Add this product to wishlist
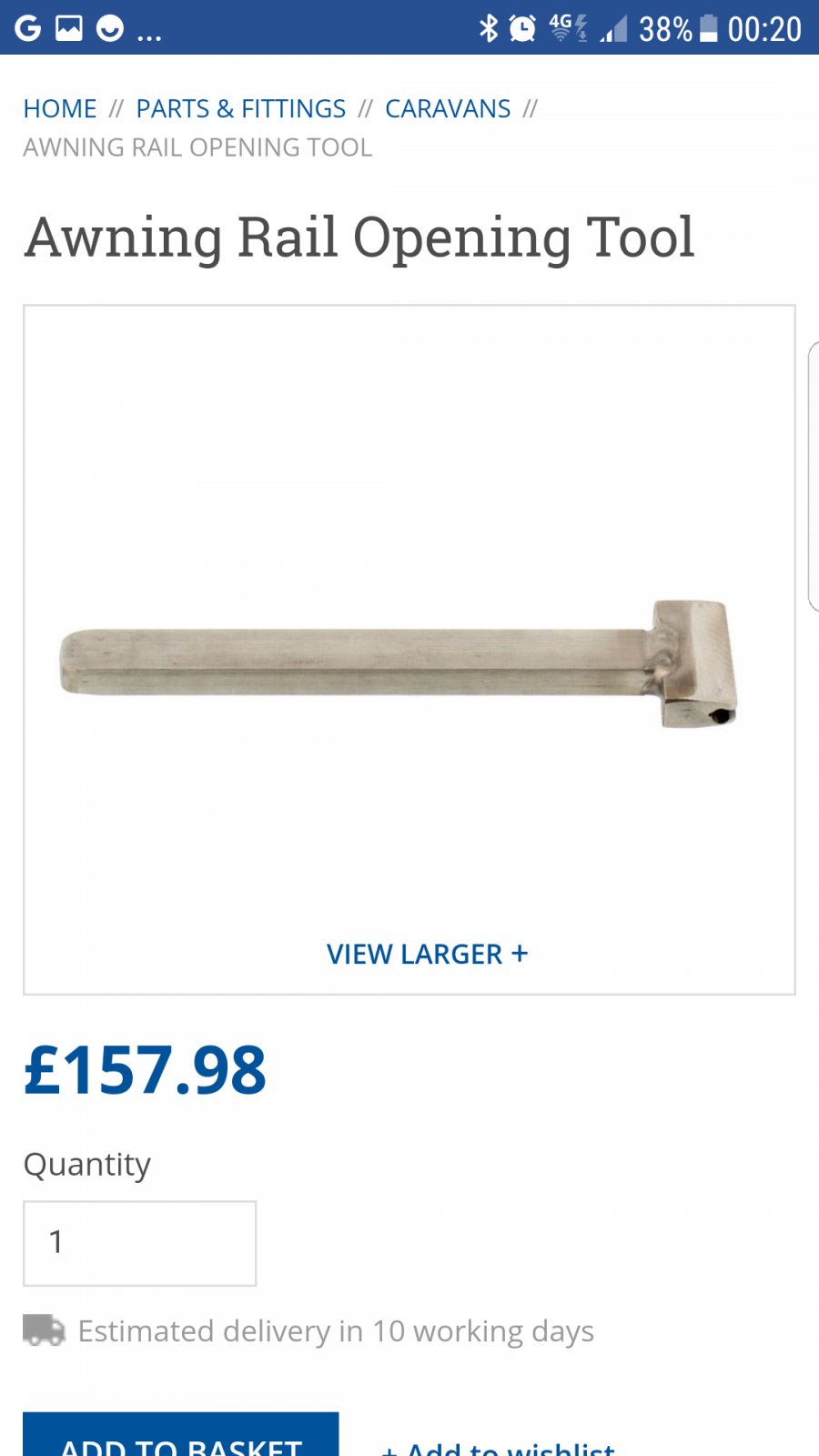 [498, 1445]
